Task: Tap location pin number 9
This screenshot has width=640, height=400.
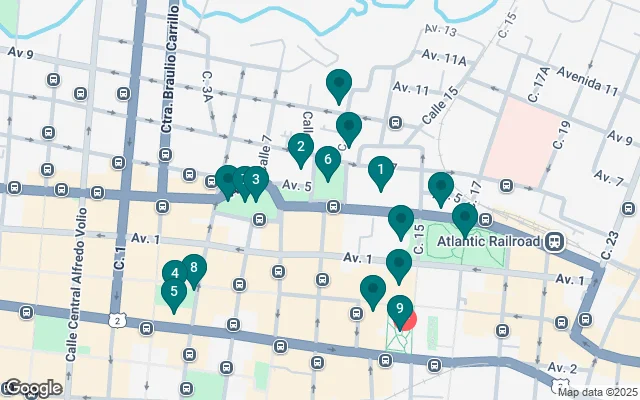Action: point(400,311)
